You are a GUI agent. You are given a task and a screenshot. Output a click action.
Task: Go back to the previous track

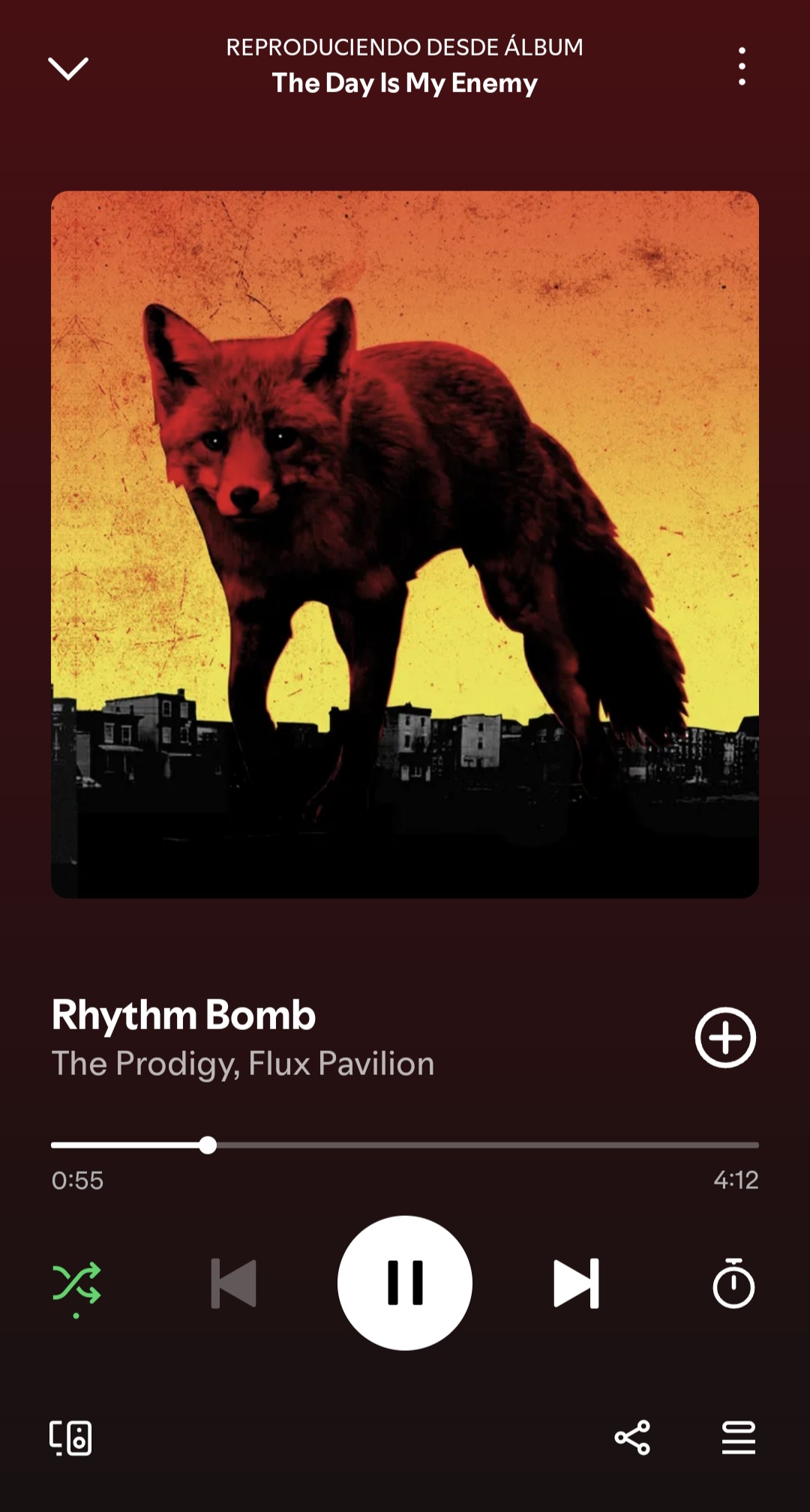(x=234, y=1283)
